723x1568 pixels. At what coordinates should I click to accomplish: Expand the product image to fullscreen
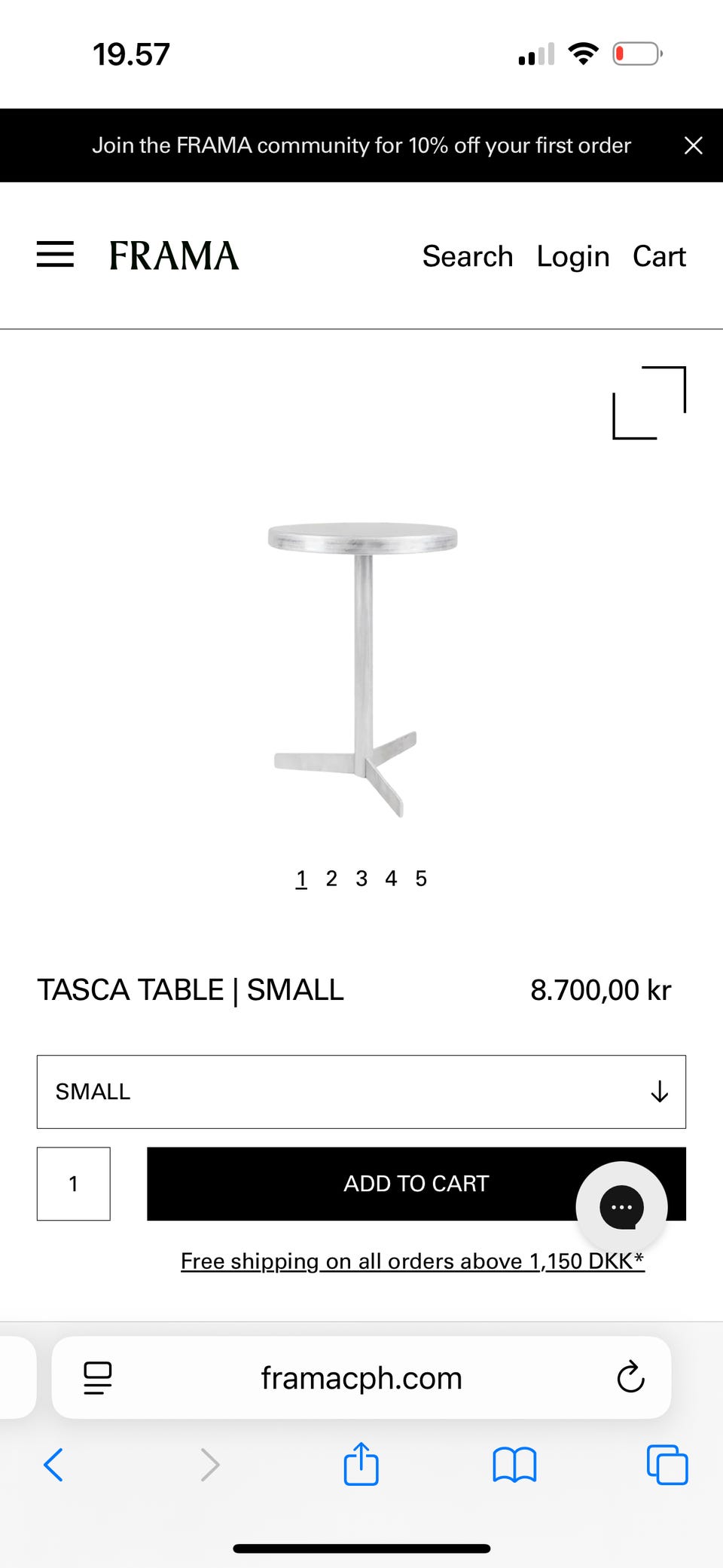(x=649, y=402)
